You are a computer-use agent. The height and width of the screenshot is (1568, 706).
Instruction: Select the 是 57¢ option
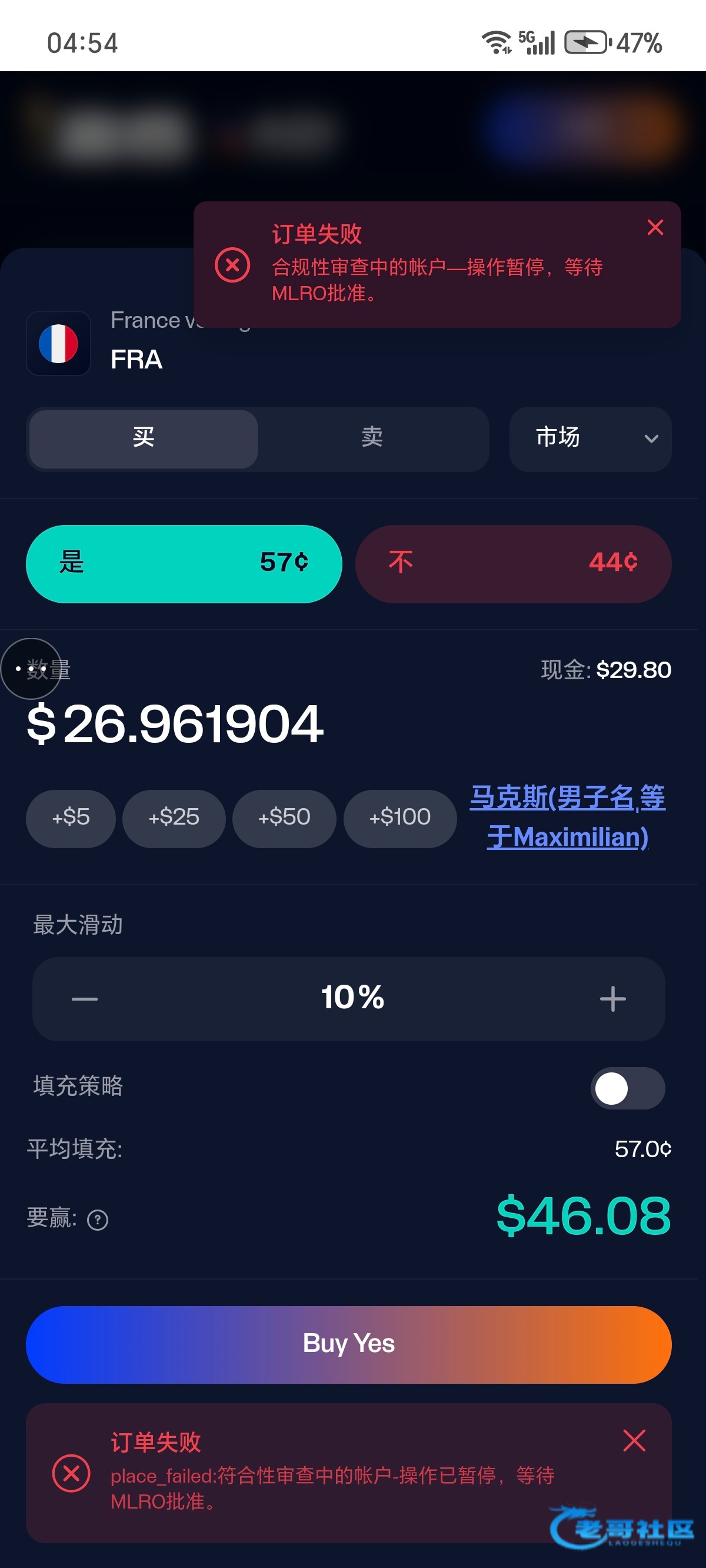pyautogui.click(x=184, y=564)
